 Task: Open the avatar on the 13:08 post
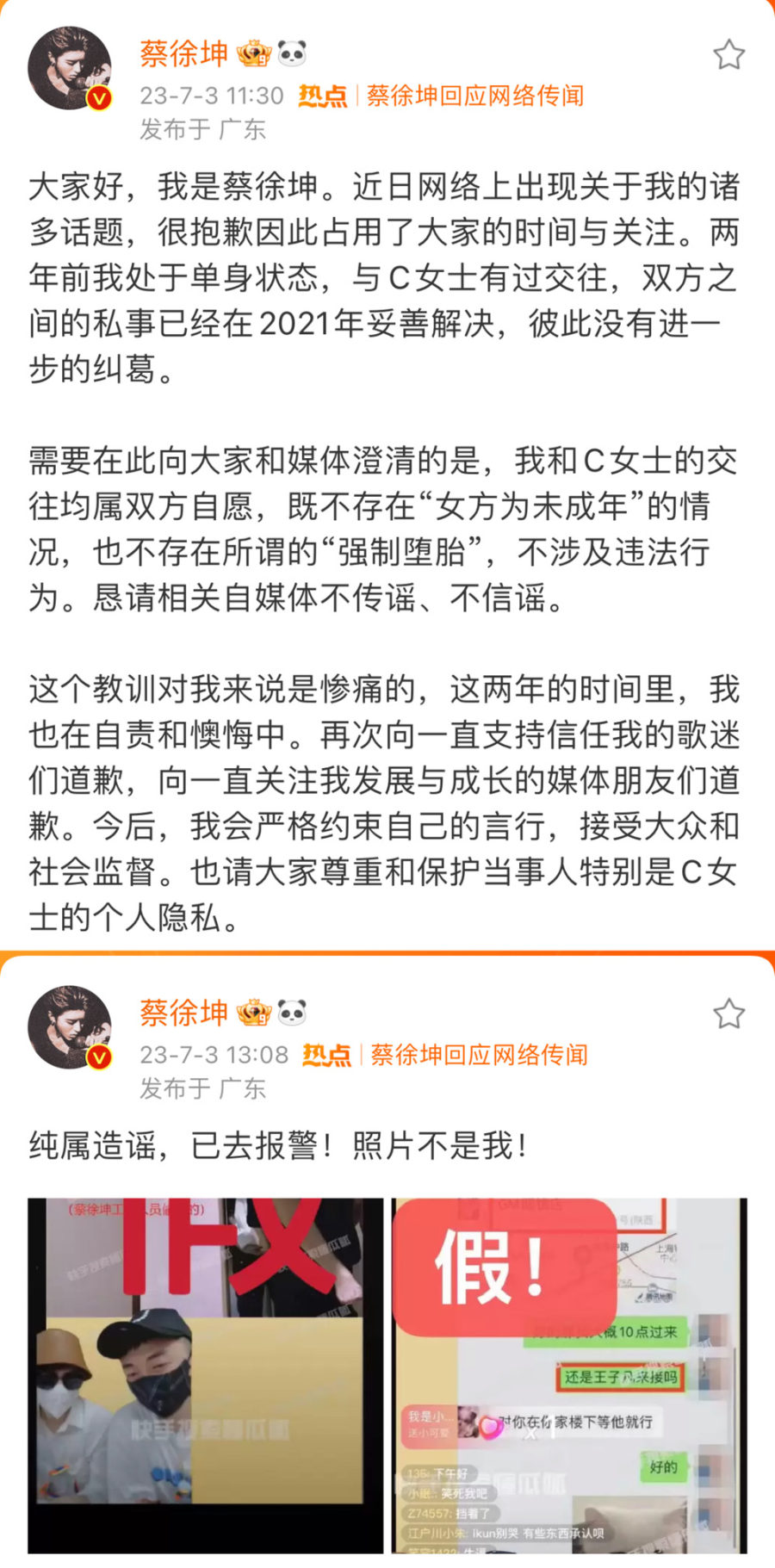pos(70,1027)
